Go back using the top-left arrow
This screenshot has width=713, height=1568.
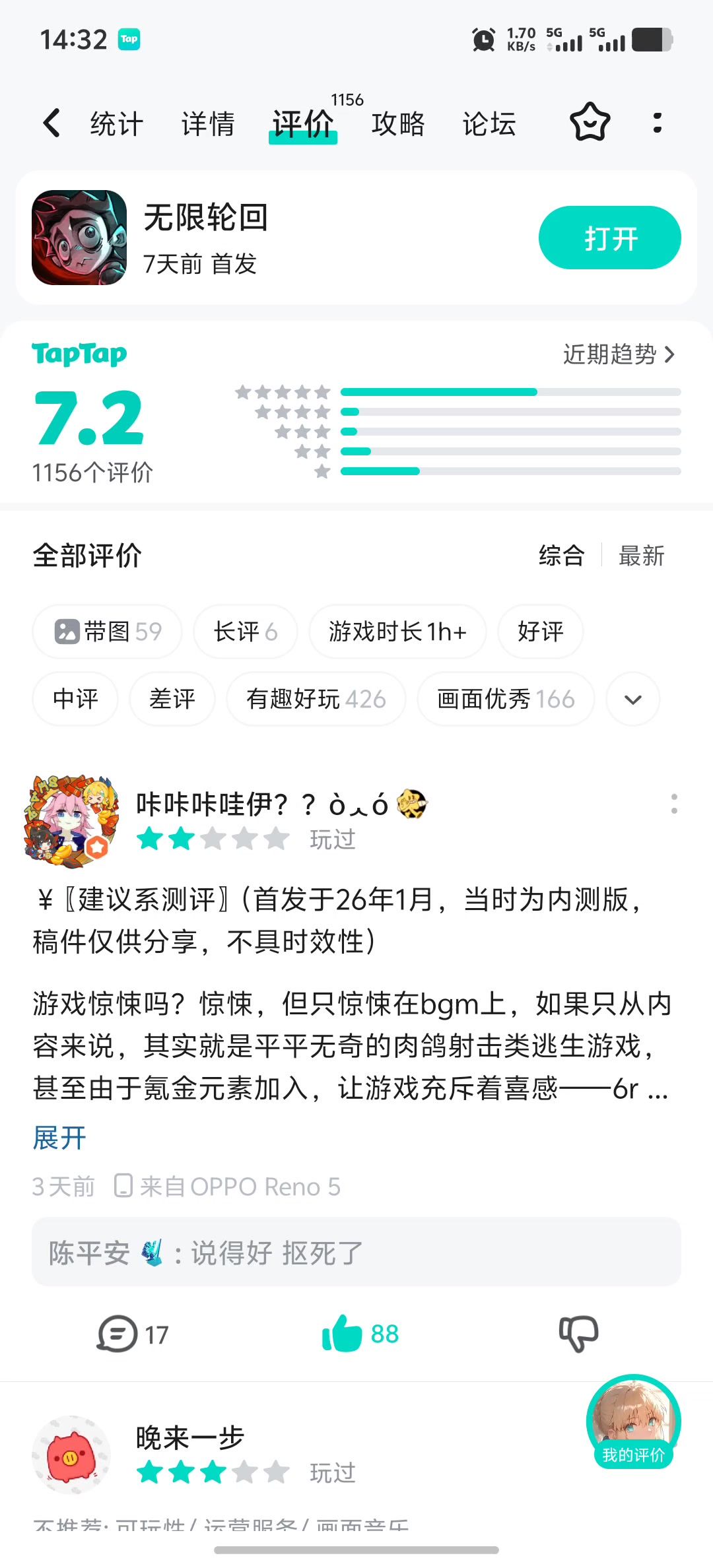pos(51,123)
